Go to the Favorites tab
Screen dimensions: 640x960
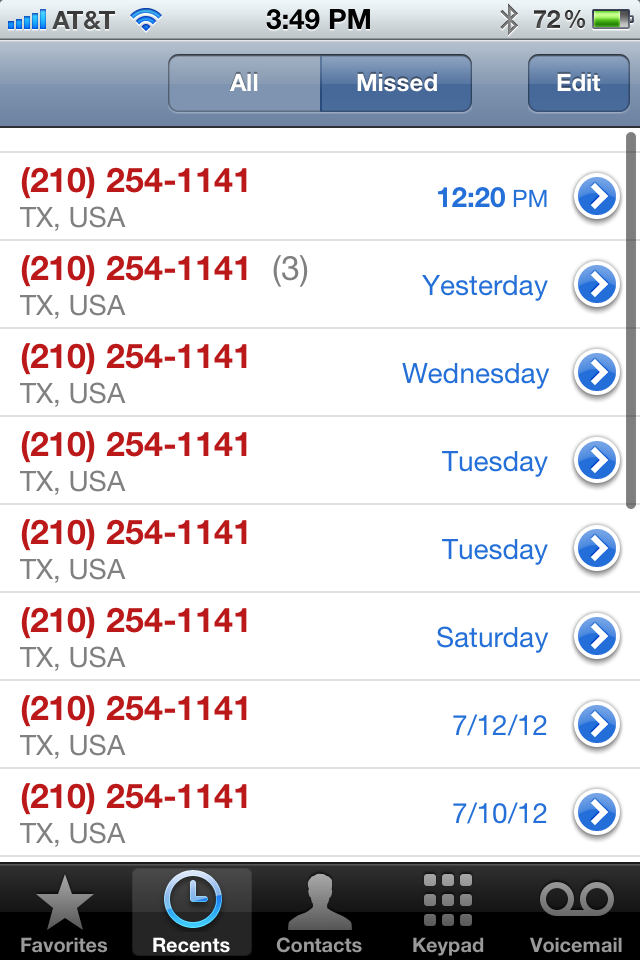pyautogui.click(x=64, y=912)
